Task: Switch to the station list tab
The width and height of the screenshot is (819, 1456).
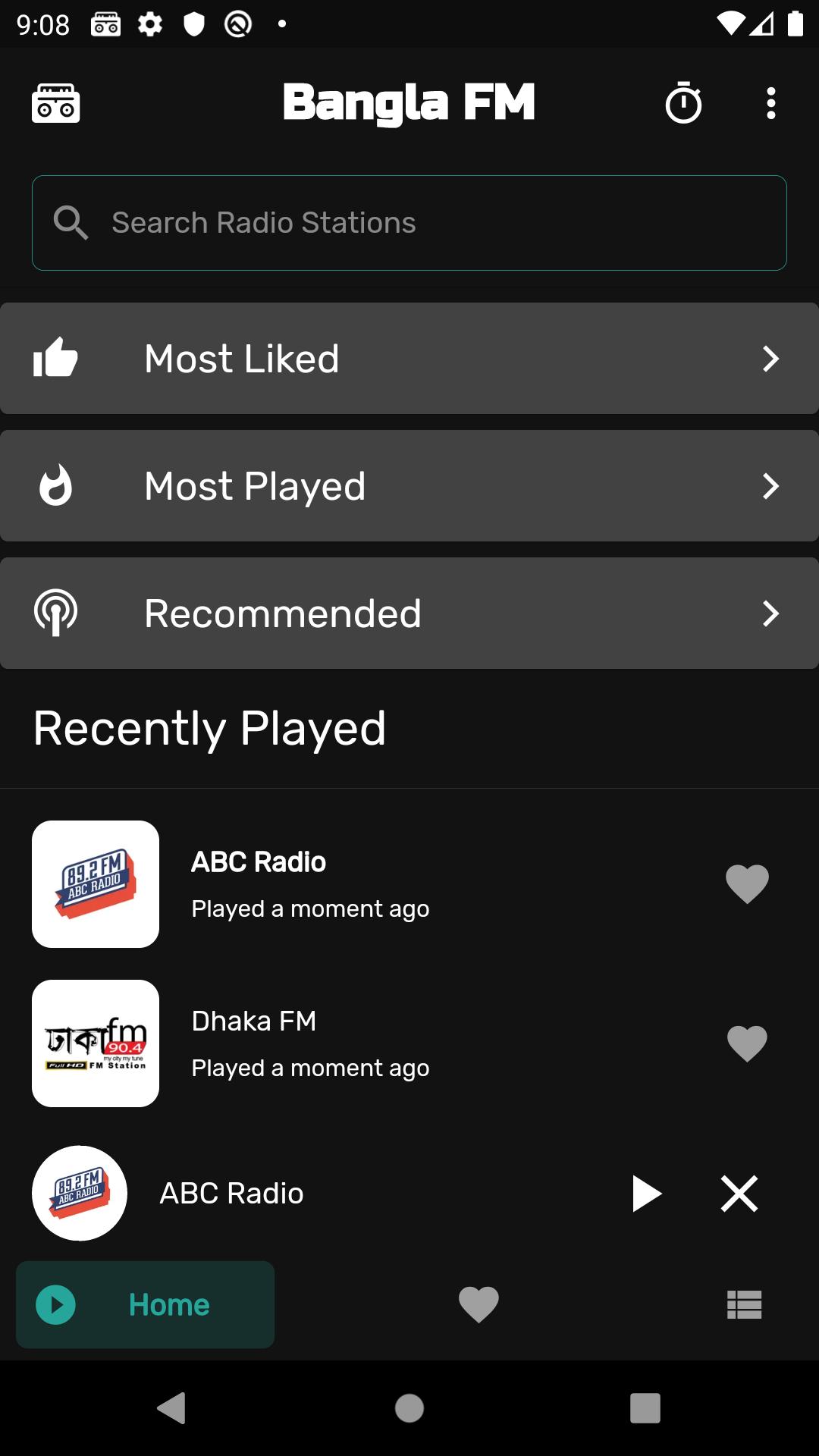Action: pyautogui.click(x=744, y=1304)
